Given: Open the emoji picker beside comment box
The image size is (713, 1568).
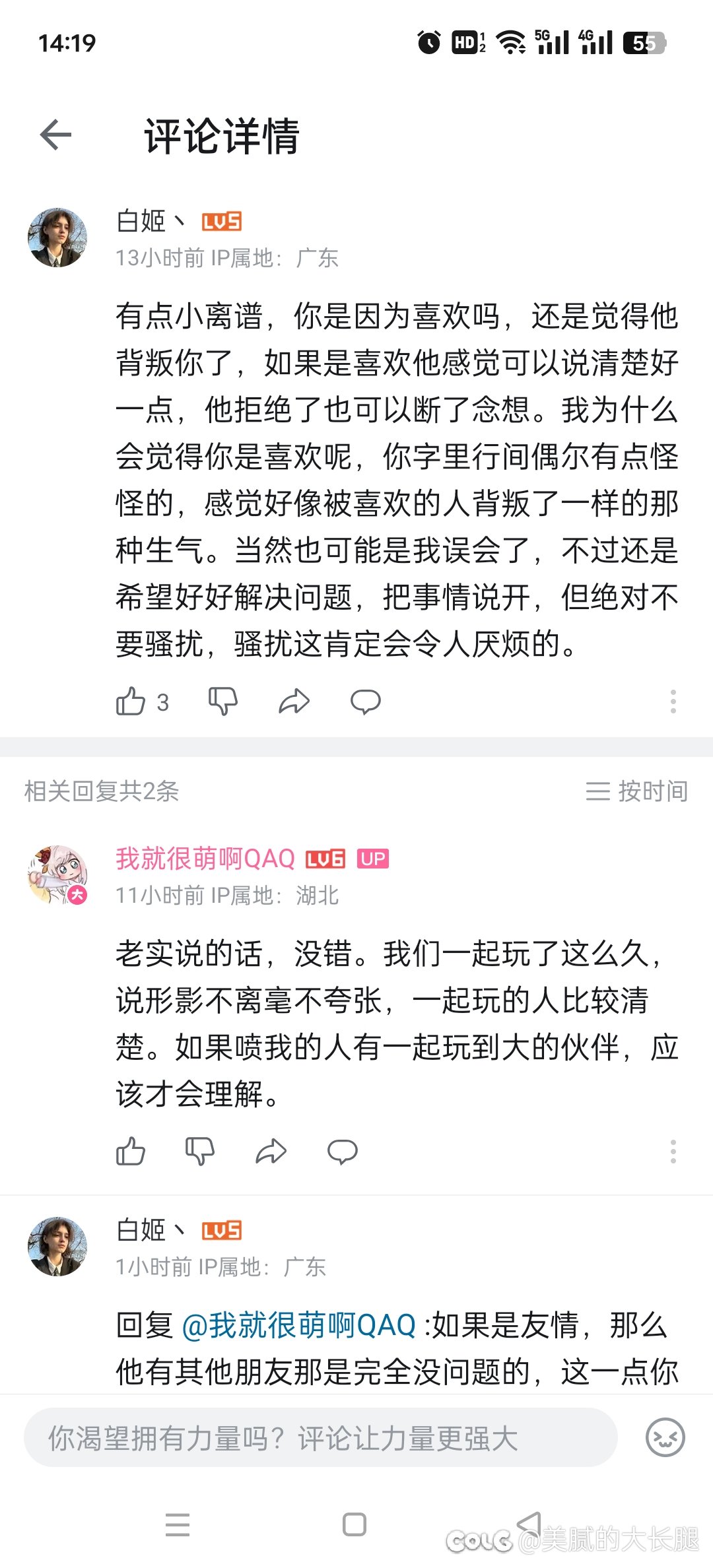Looking at the screenshot, I should coord(665,1437).
